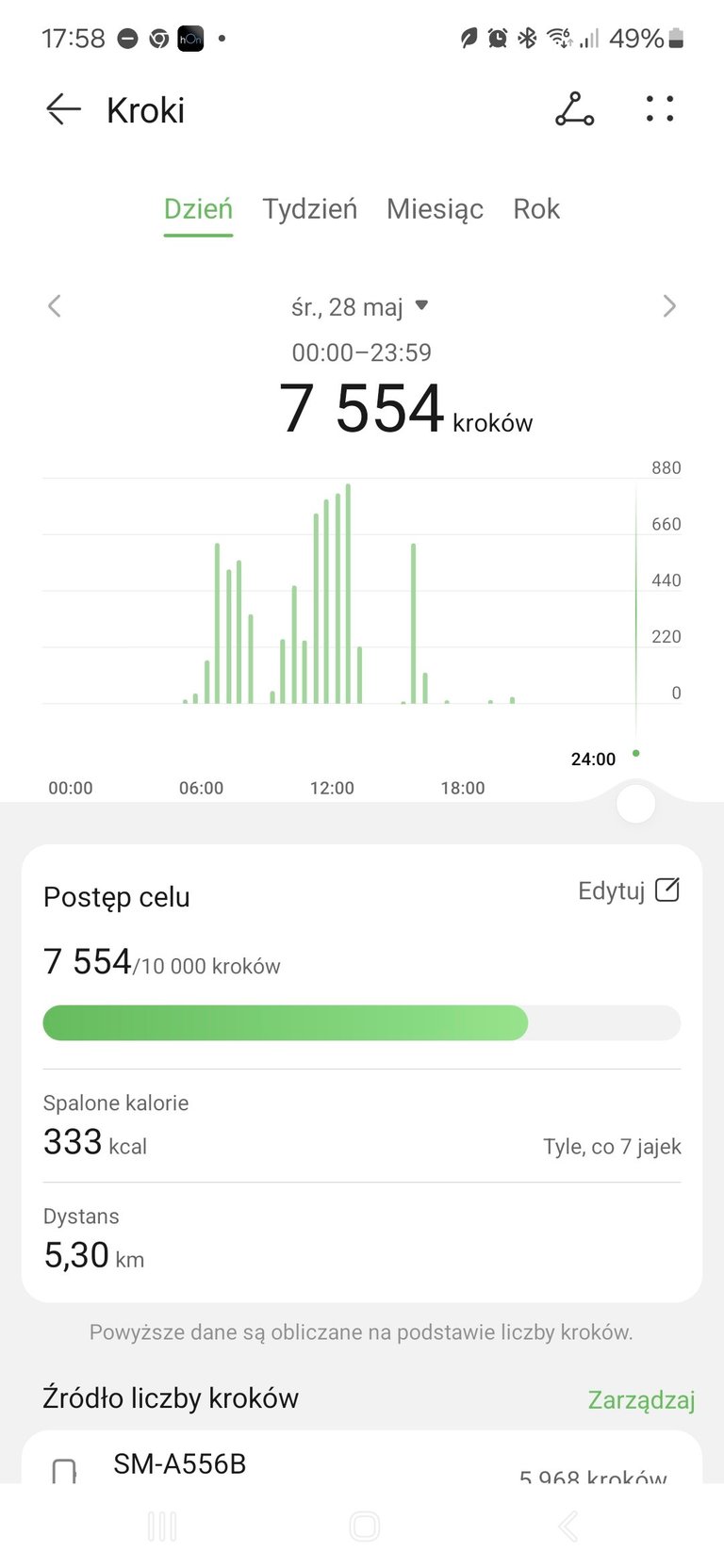This screenshot has height=1568, width=724.
Task: Open the date picker for śr., 28 maj
Action: coord(360,306)
